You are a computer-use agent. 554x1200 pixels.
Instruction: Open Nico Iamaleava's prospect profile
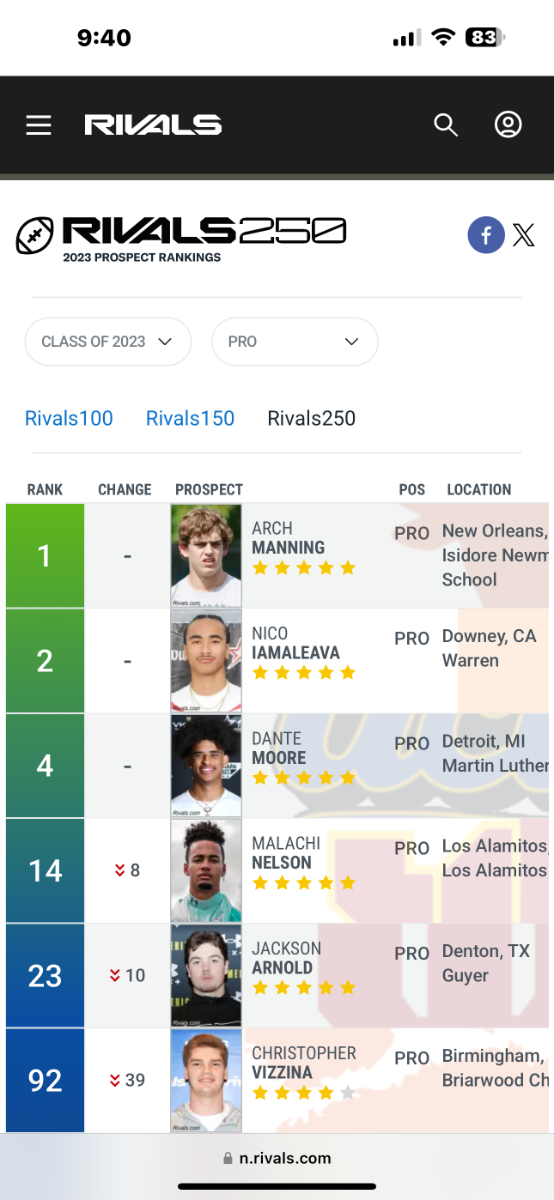tap(296, 643)
